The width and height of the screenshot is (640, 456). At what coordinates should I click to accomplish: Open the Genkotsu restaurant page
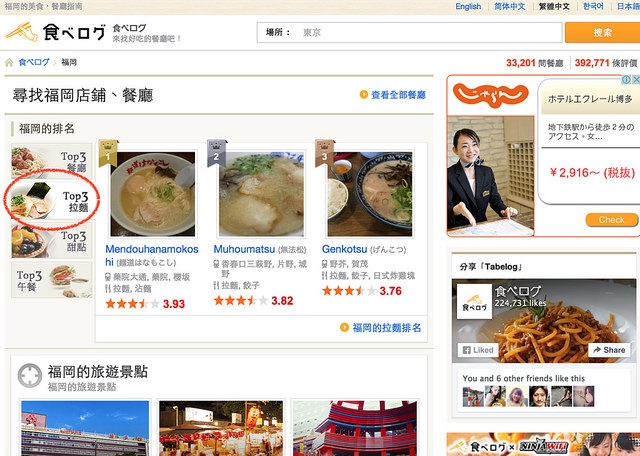coord(346,249)
